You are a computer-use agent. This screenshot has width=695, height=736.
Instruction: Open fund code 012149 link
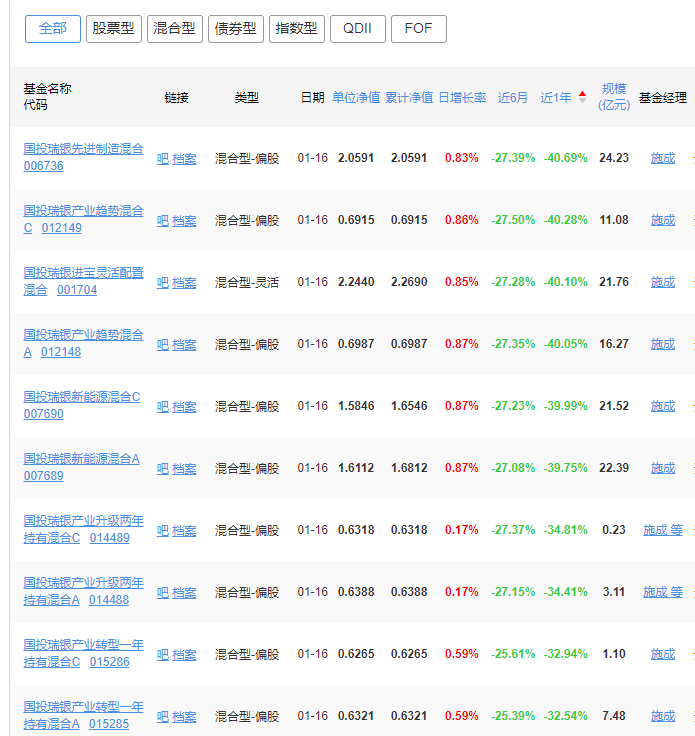(x=61, y=228)
